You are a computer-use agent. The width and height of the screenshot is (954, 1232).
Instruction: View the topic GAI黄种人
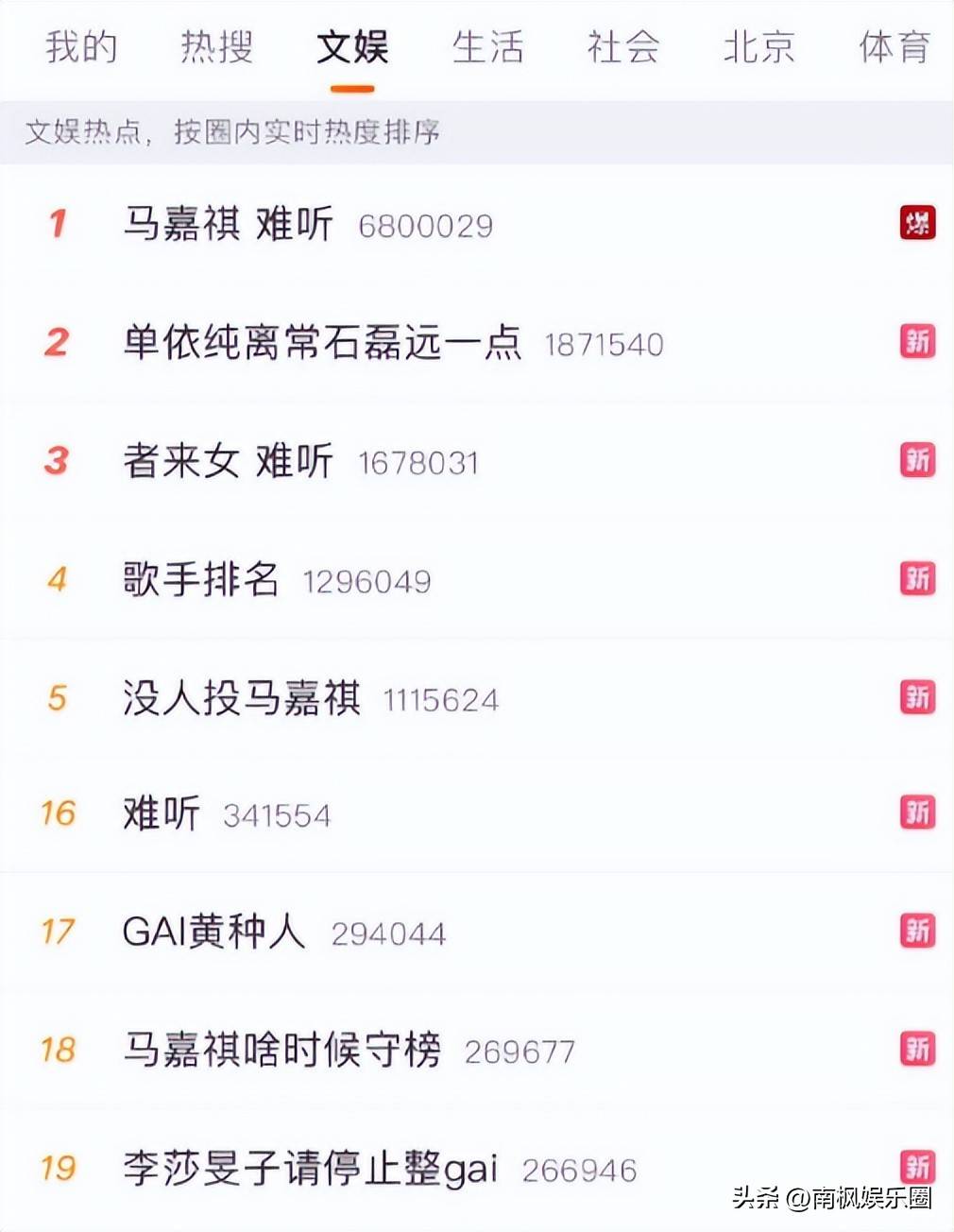coord(214,932)
